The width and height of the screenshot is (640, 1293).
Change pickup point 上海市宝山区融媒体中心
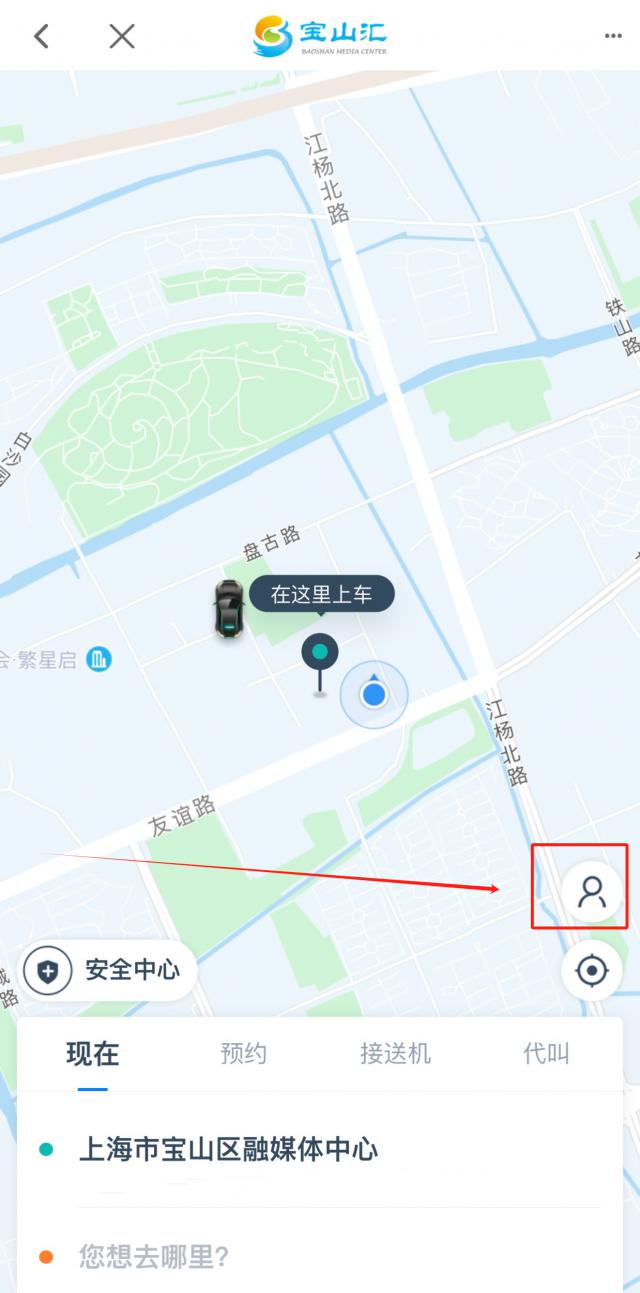228,1150
